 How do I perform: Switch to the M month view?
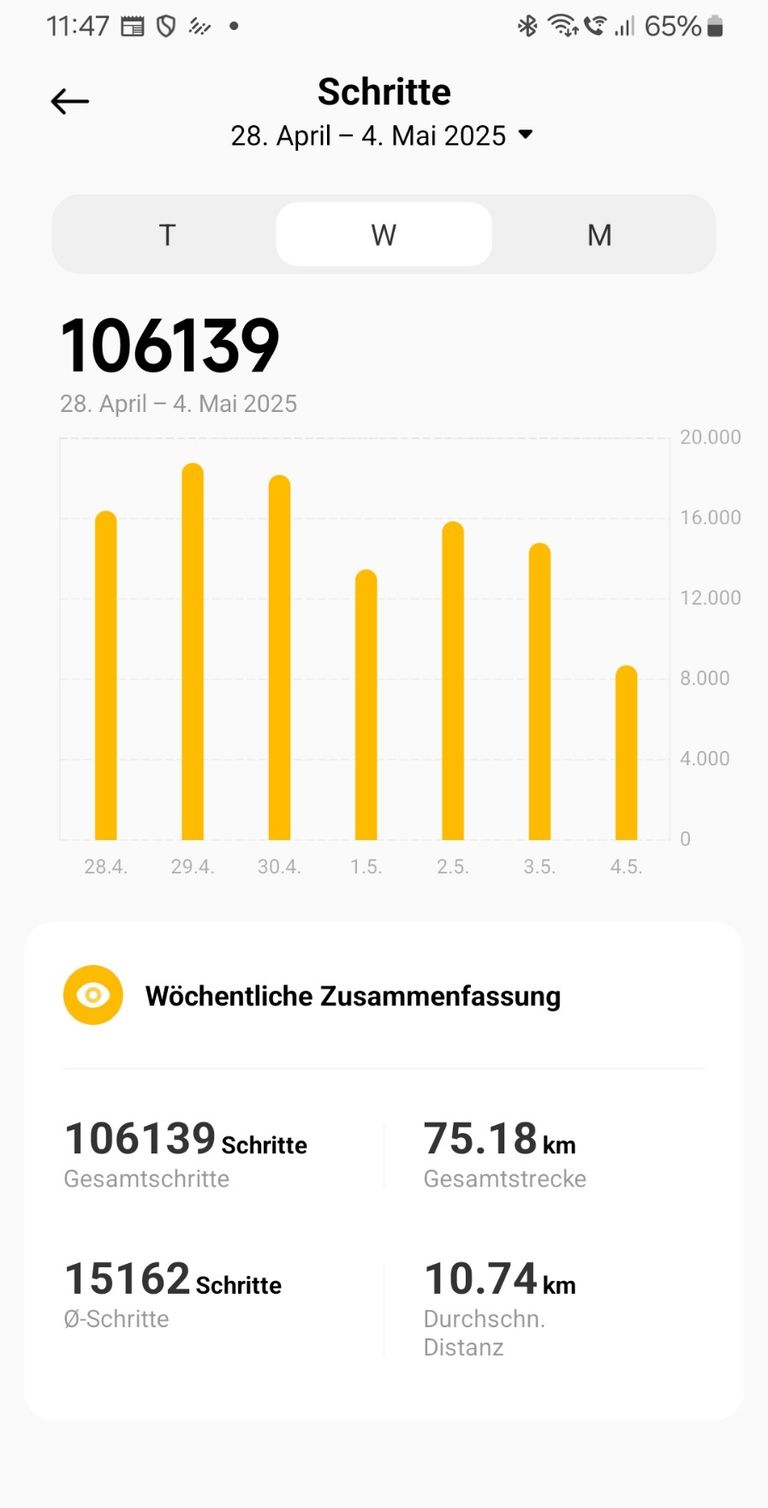(599, 235)
